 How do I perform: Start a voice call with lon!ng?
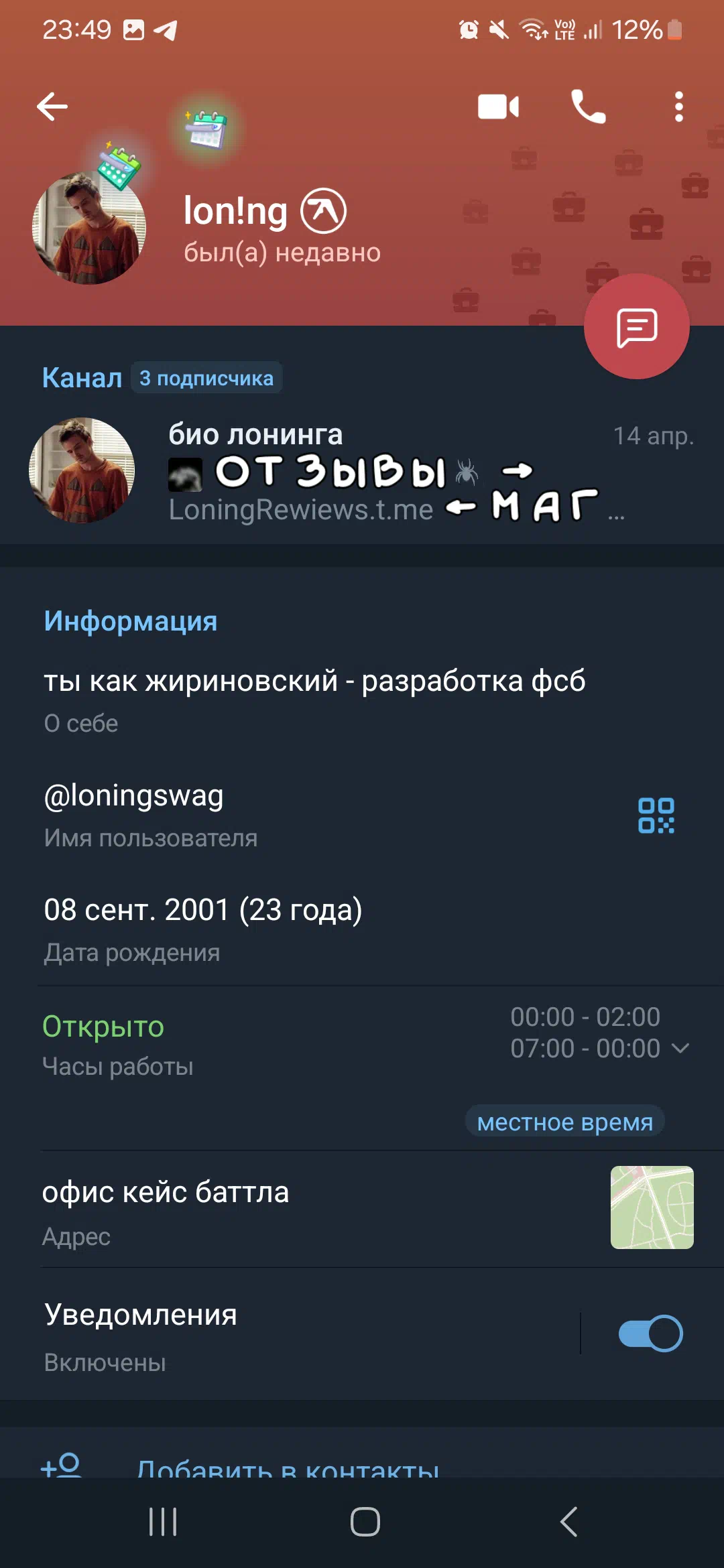(588, 107)
